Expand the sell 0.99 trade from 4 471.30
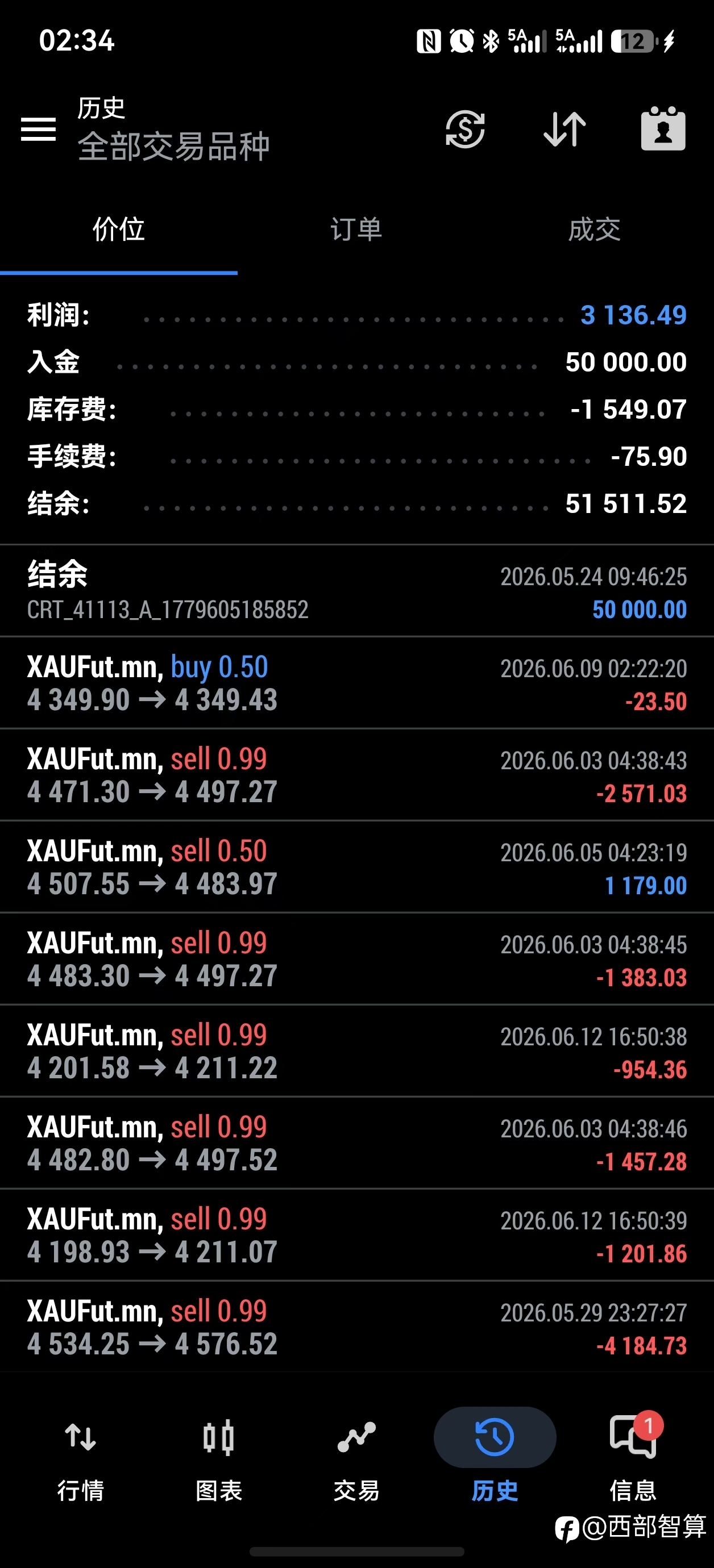 pos(357,775)
